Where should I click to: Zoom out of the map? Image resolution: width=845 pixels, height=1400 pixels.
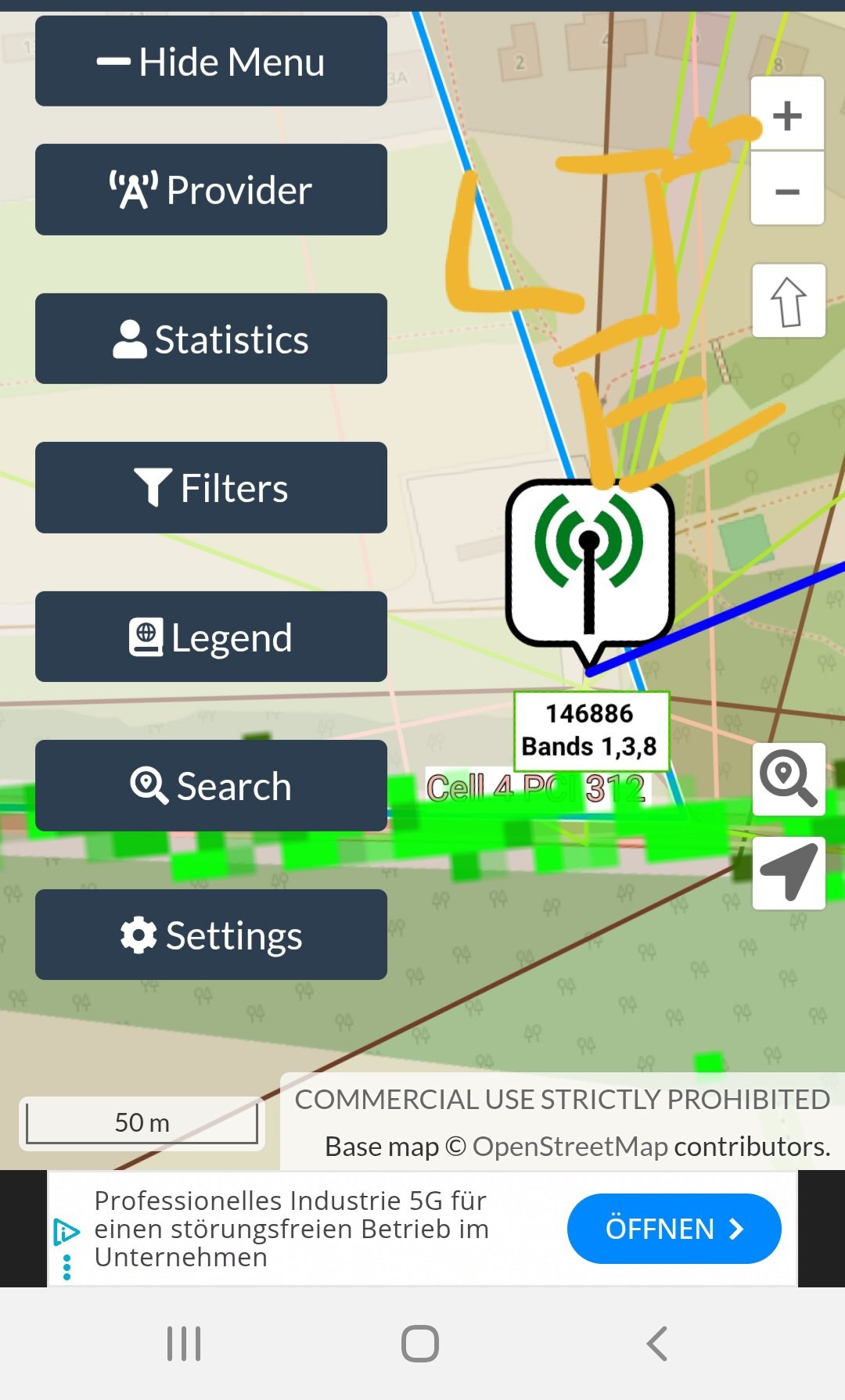tap(787, 191)
